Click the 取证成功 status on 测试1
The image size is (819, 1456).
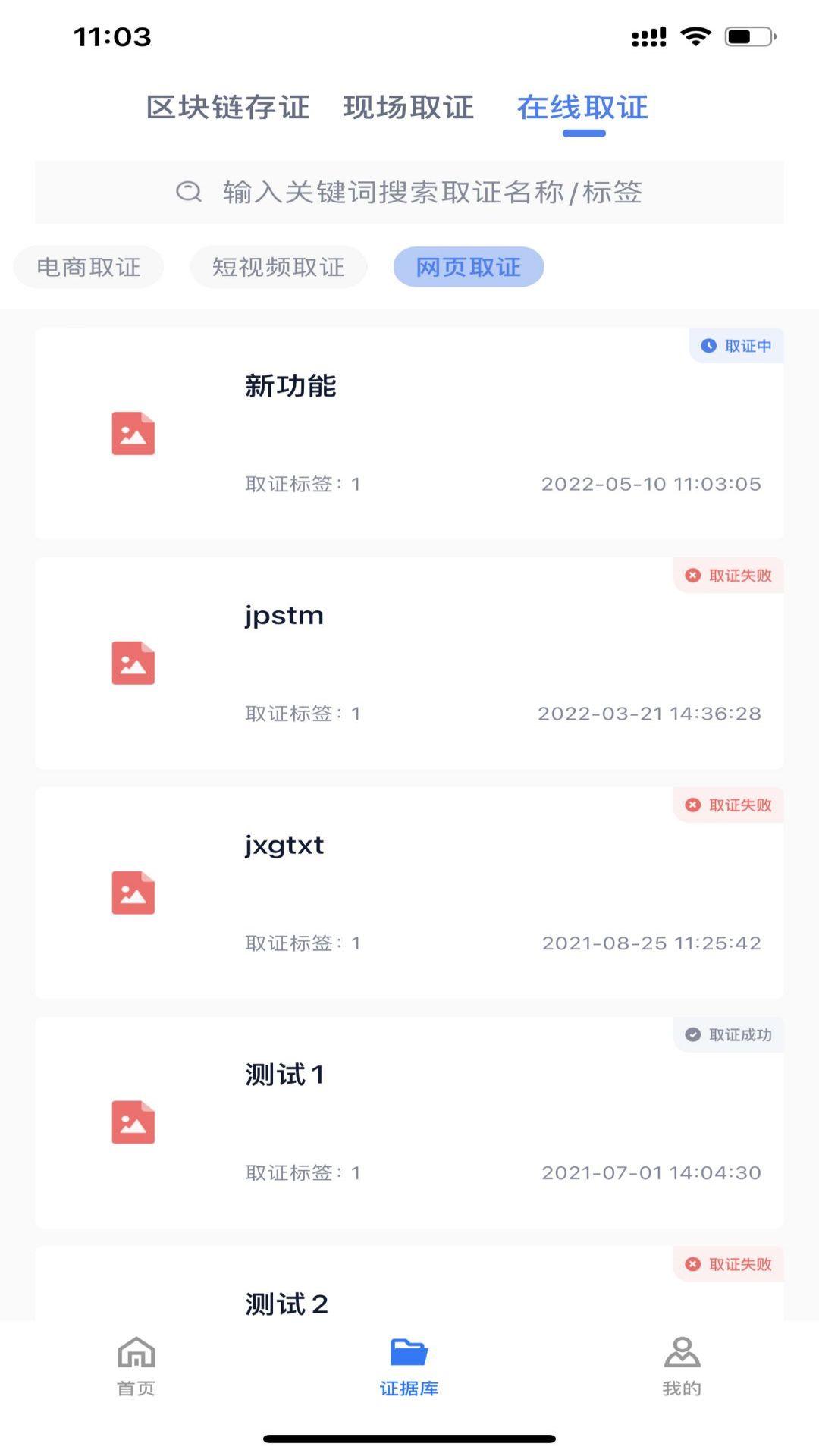pyautogui.click(x=728, y=1034)
